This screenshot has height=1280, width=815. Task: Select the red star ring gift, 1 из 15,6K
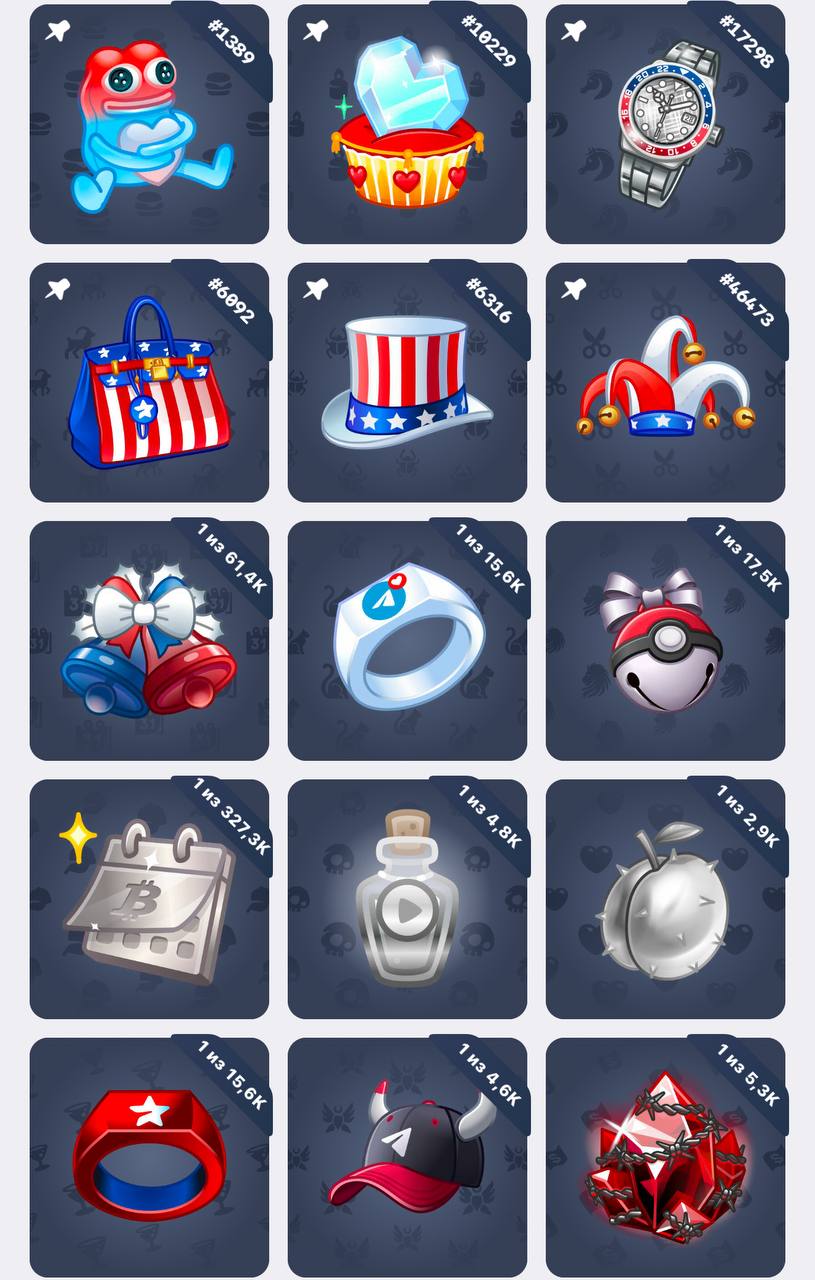149,1157
